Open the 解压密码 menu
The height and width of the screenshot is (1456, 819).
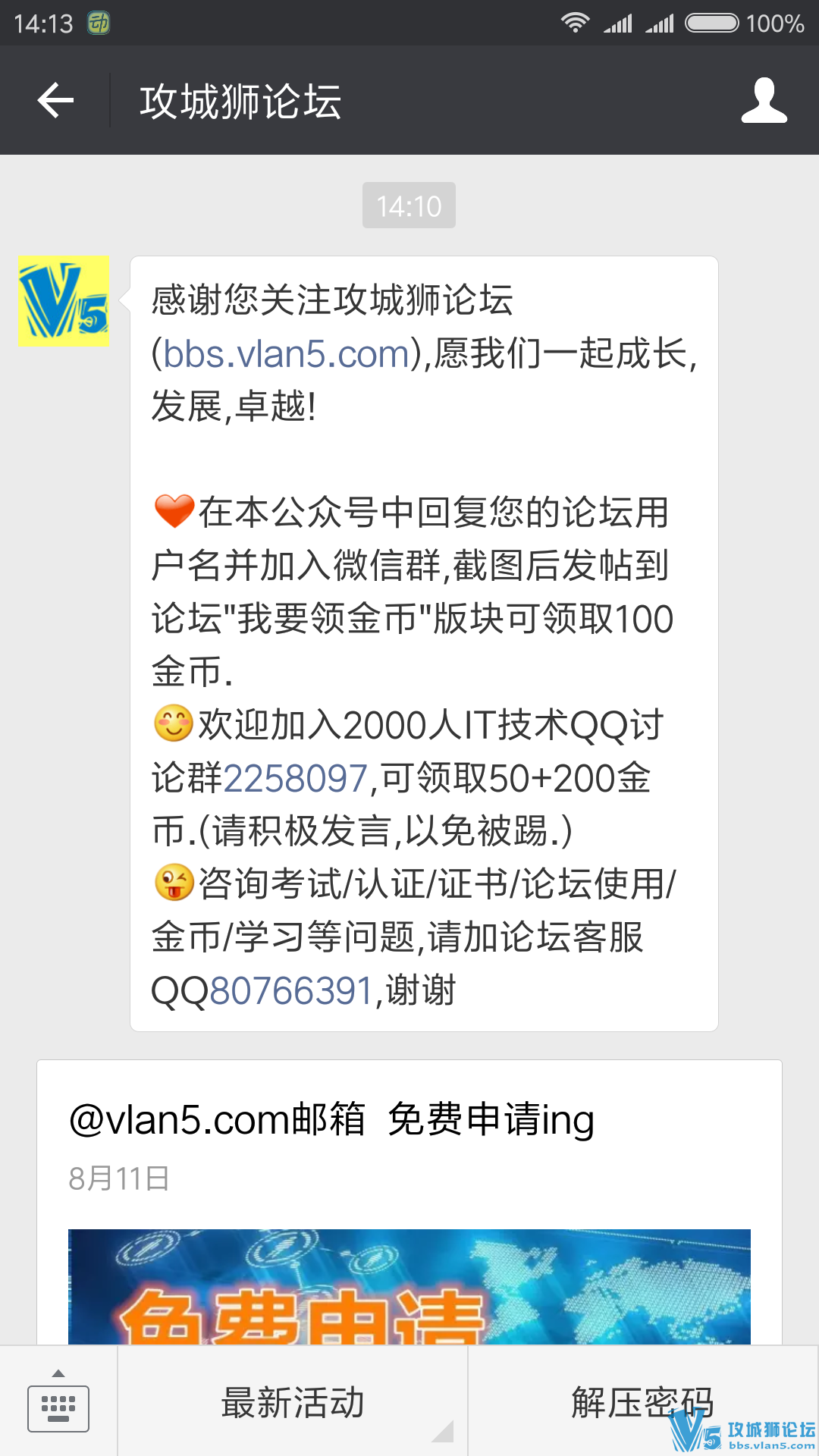pos(642,1402)
